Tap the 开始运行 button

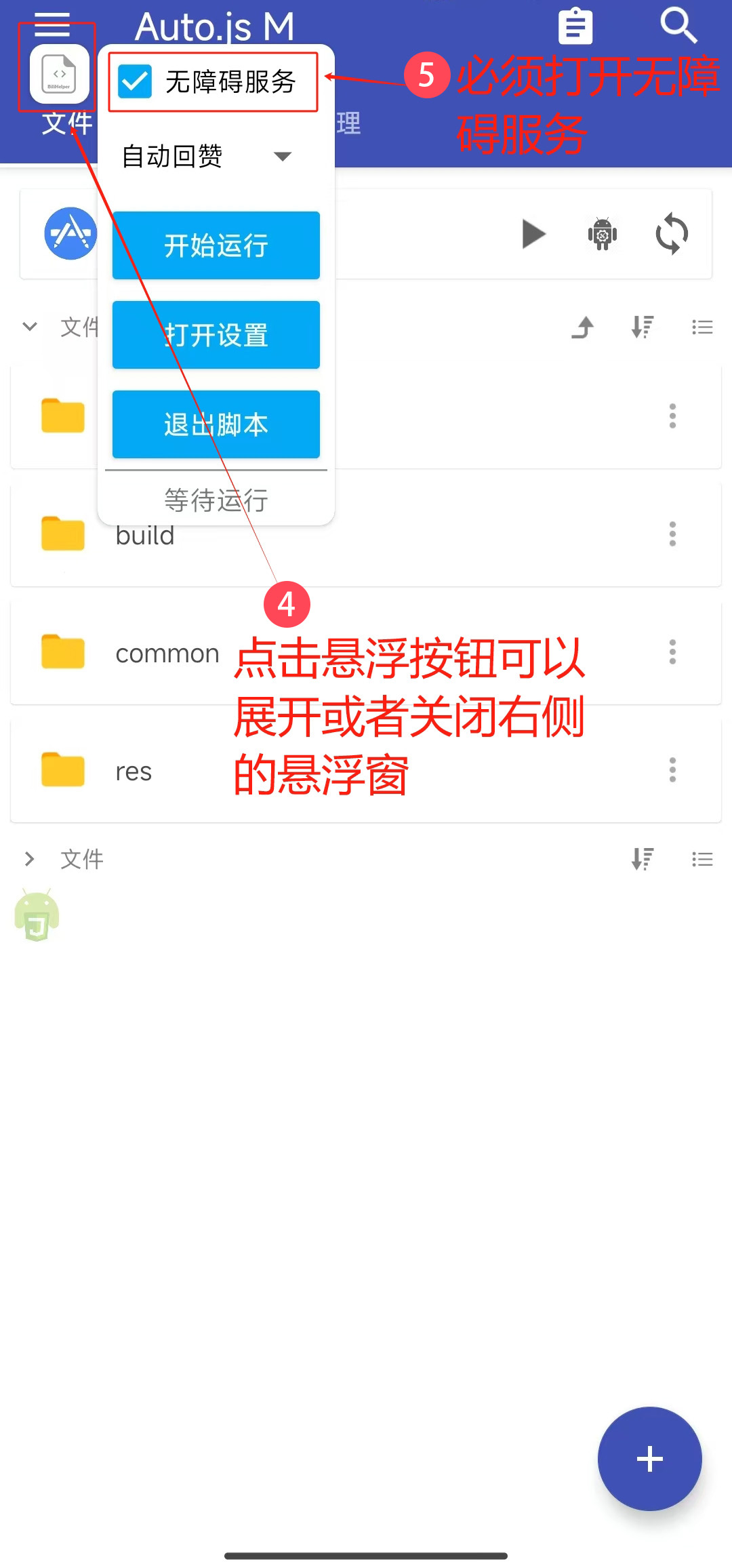[x=216, y=245]
